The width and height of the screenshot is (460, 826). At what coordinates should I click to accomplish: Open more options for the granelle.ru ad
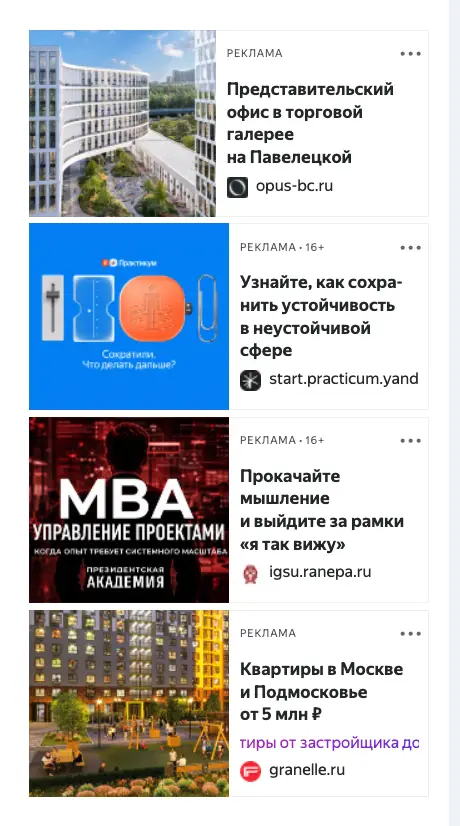[410, 634]
